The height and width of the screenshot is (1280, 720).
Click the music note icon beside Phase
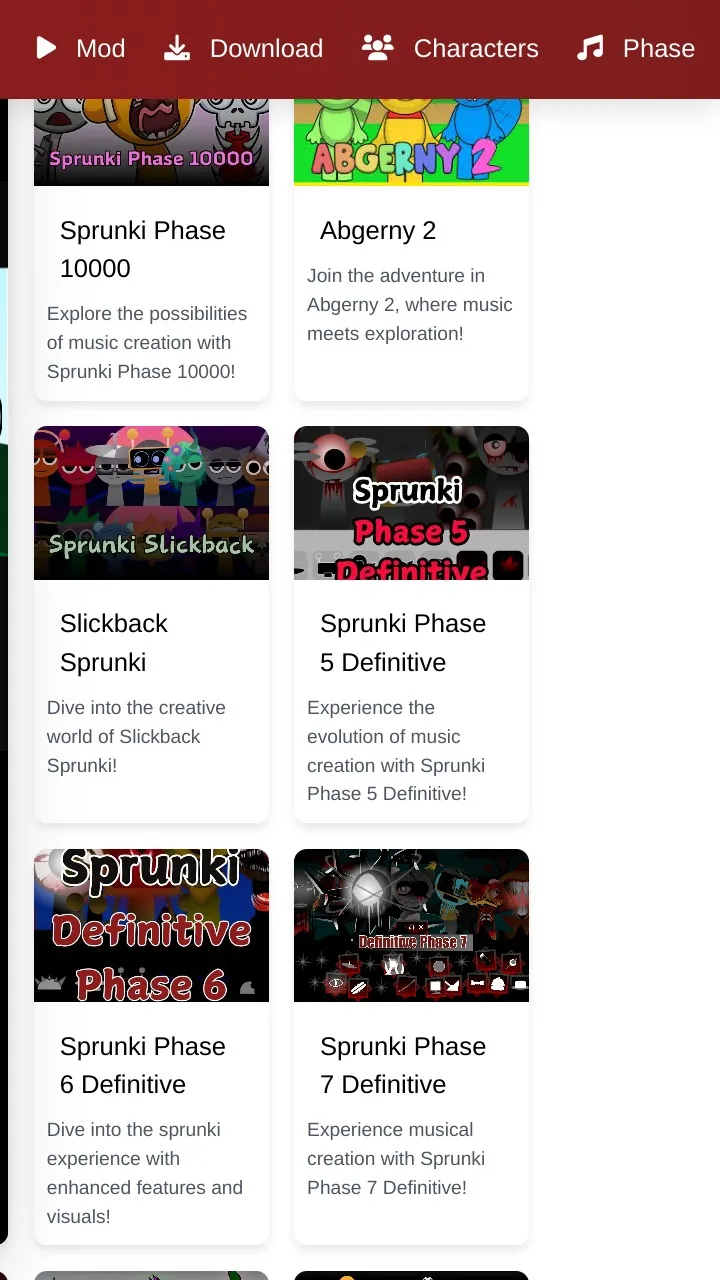coord(591,48)
